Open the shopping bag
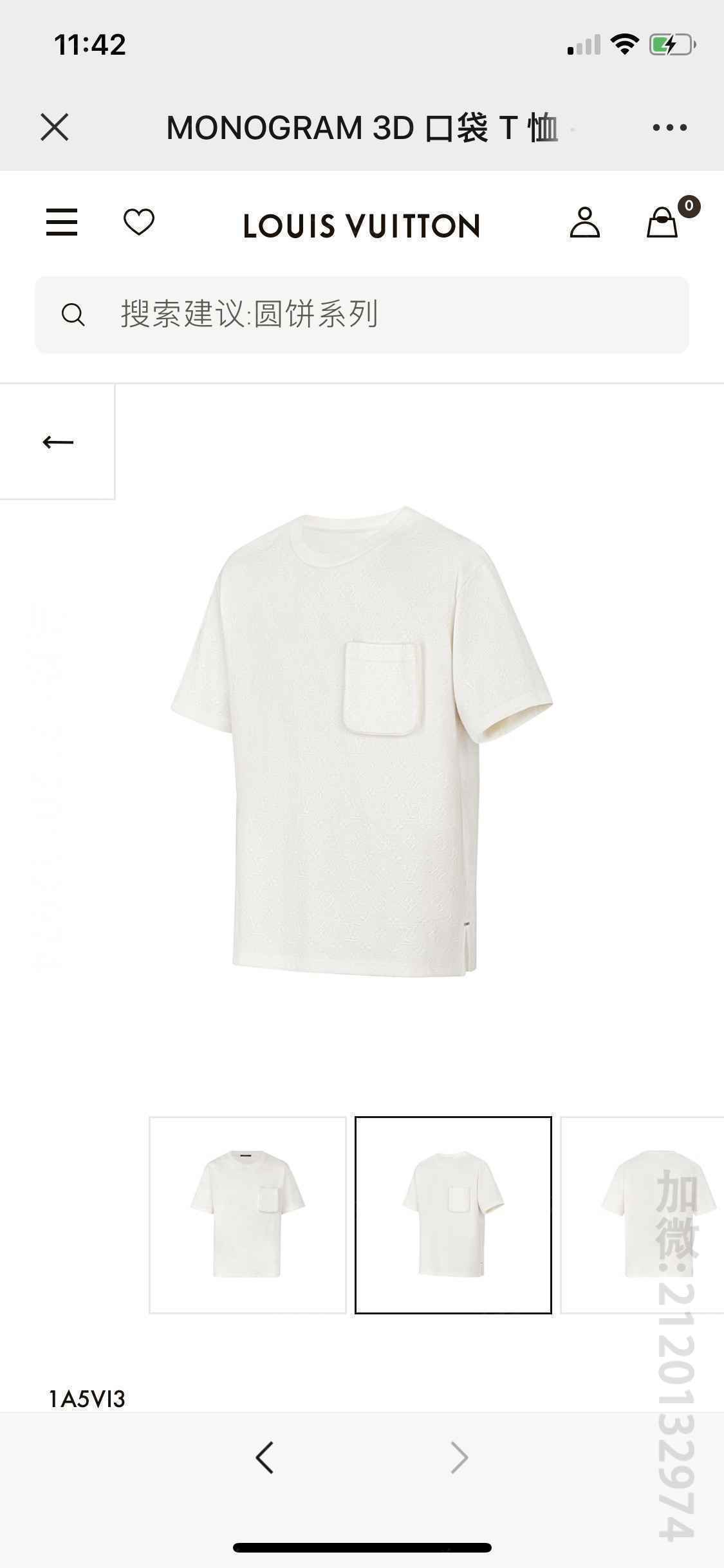Viewport: 724px width, 1568px height. (663, 223)
